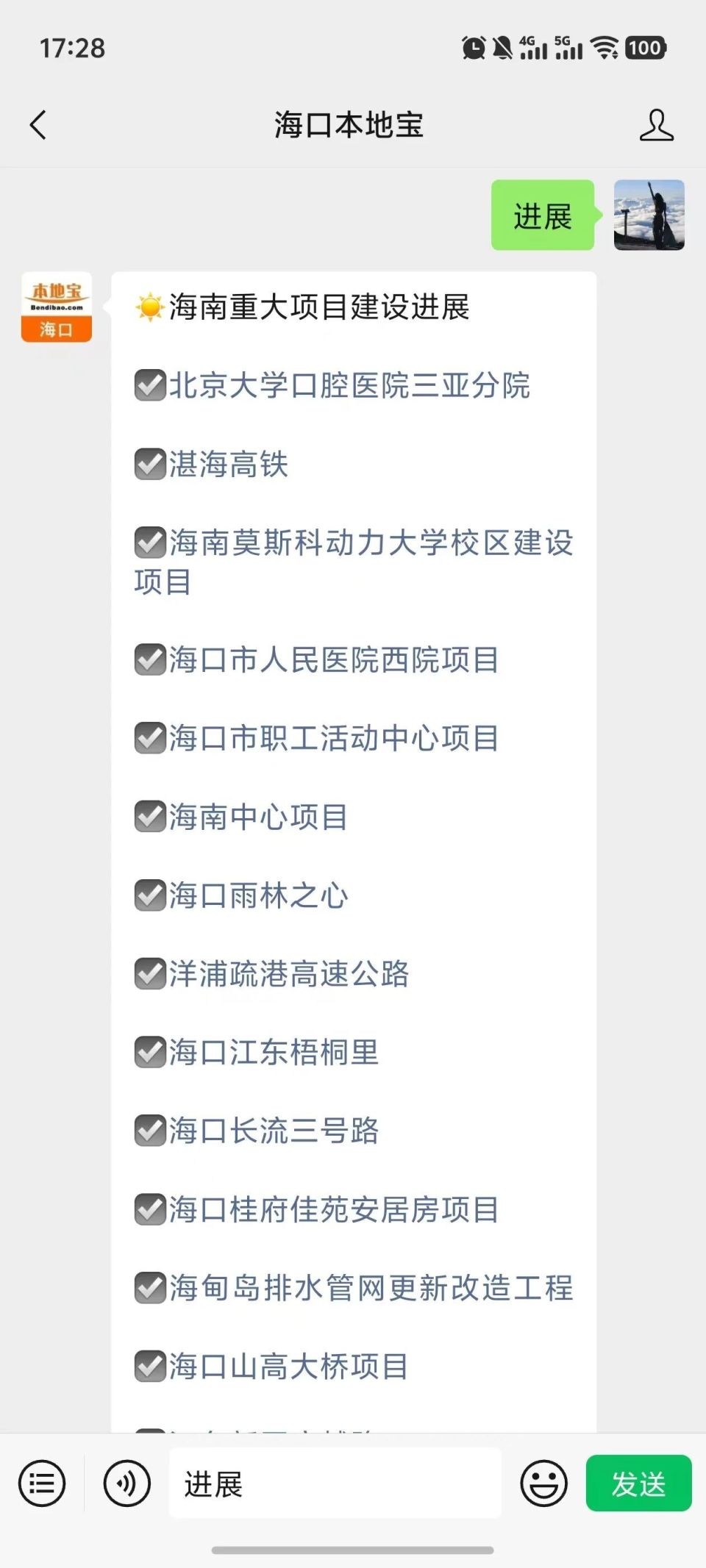Screen dimensions: 706x1568
Task: Open the account menu with hamburger icon
Action: 42,1483
